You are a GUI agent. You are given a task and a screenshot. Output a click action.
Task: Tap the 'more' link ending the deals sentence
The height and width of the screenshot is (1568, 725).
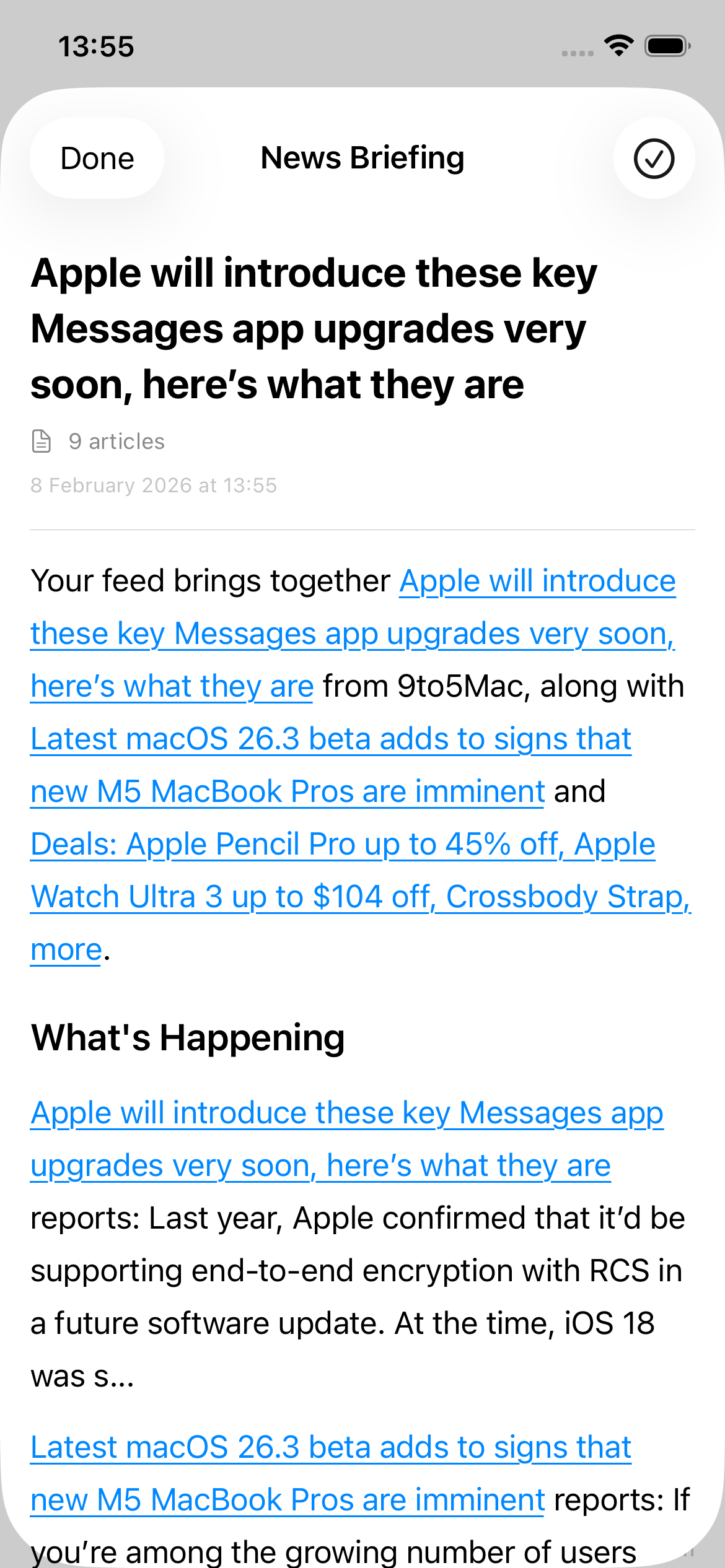tap(64, 949)
